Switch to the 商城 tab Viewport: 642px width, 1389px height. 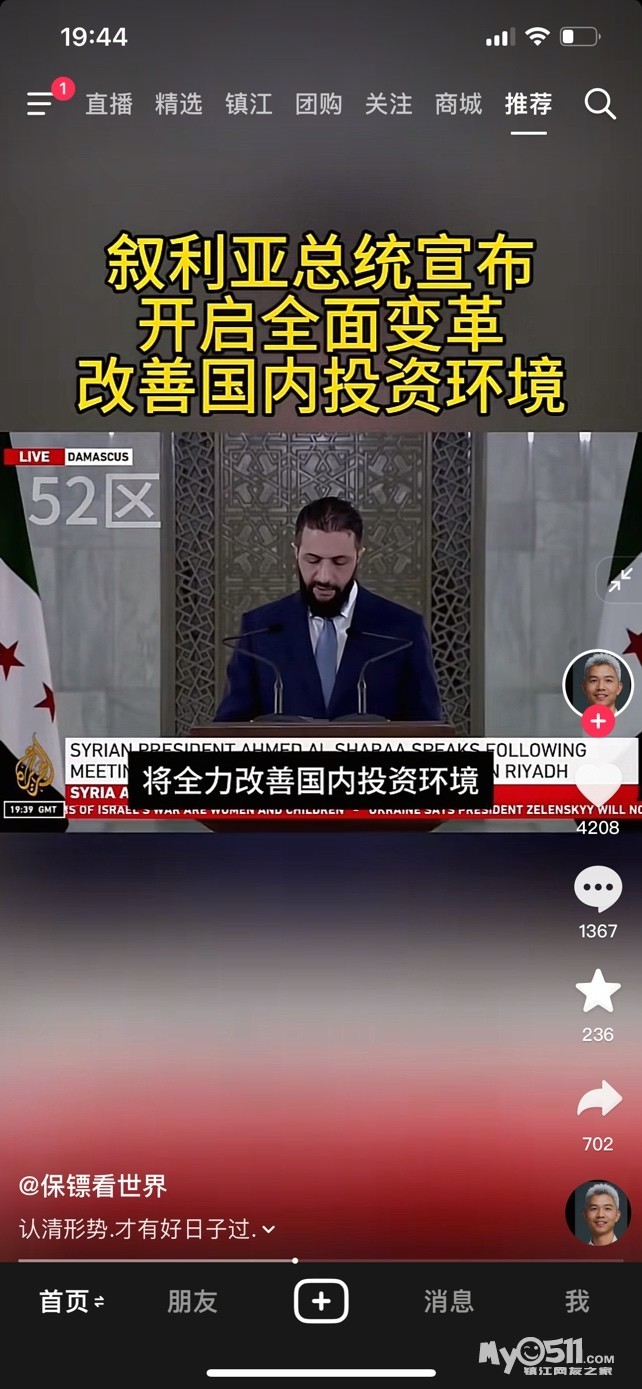point(459,104)
